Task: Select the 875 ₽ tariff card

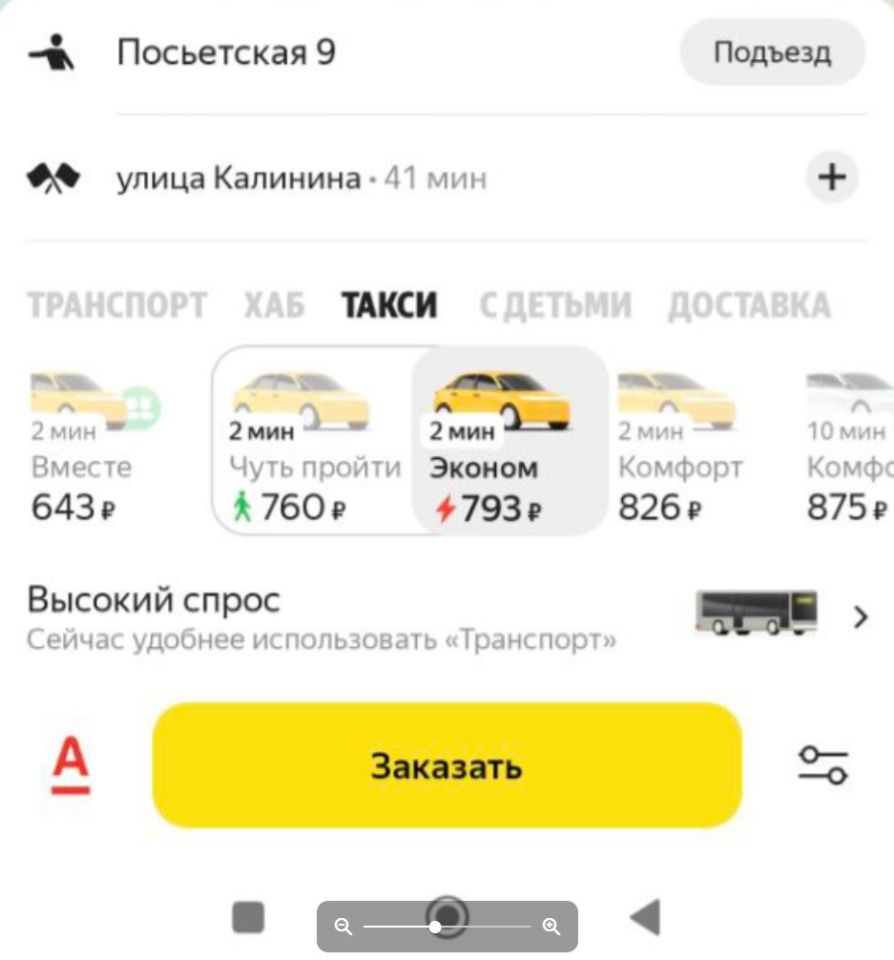Action: coord(849,447)
